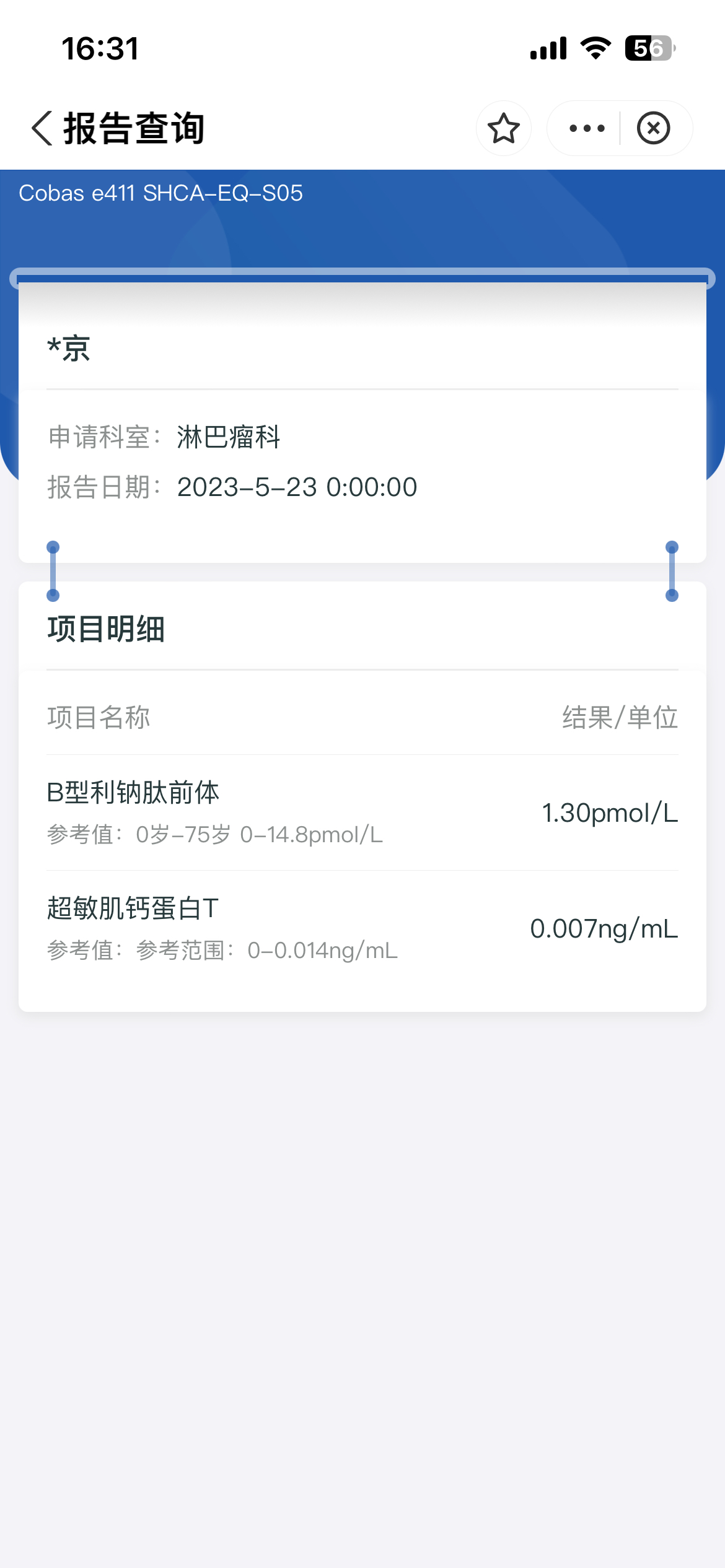
Task: Close the mini program
Action: 653,129
